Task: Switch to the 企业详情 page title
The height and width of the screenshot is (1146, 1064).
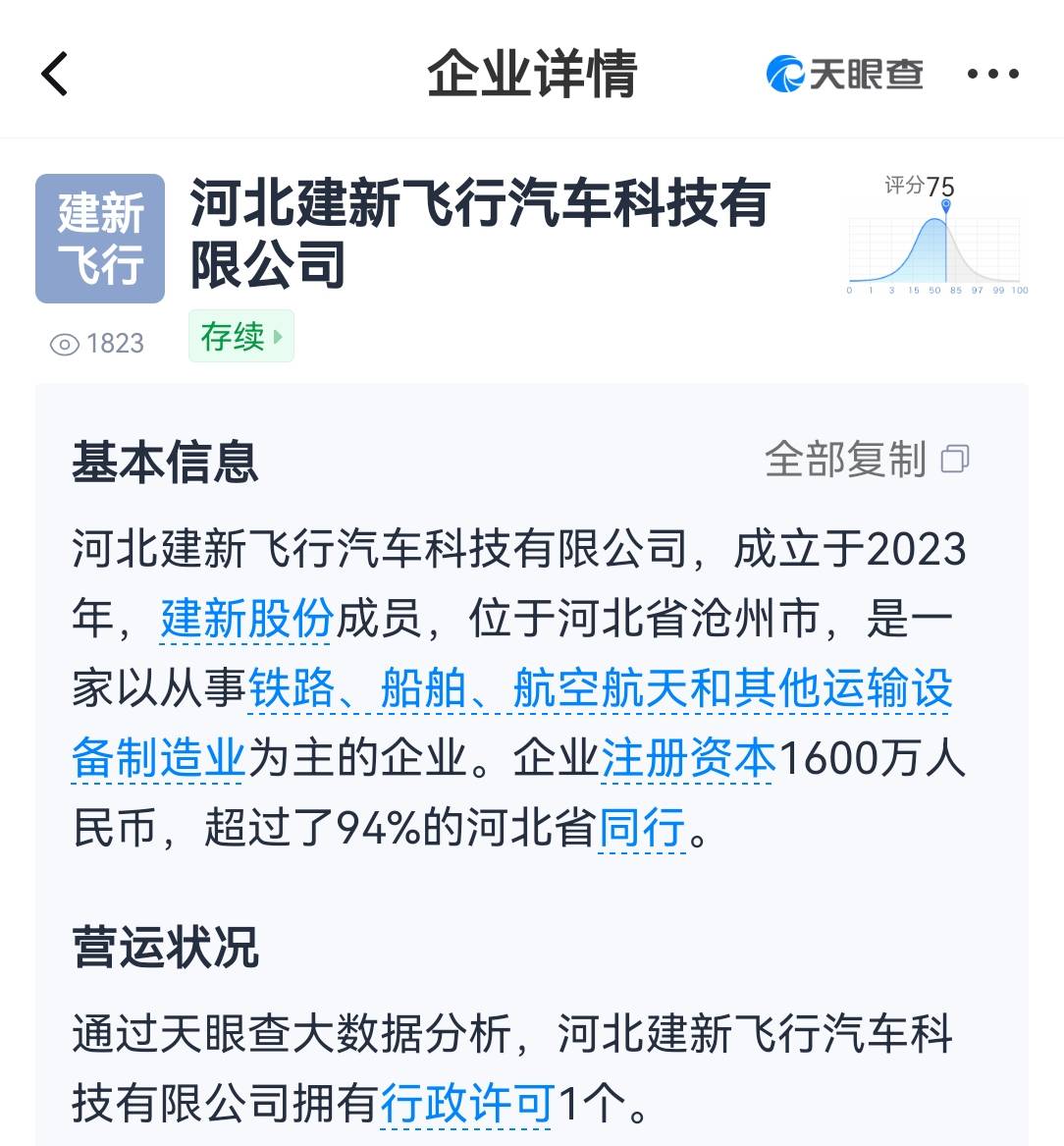Action: [531, 74]
